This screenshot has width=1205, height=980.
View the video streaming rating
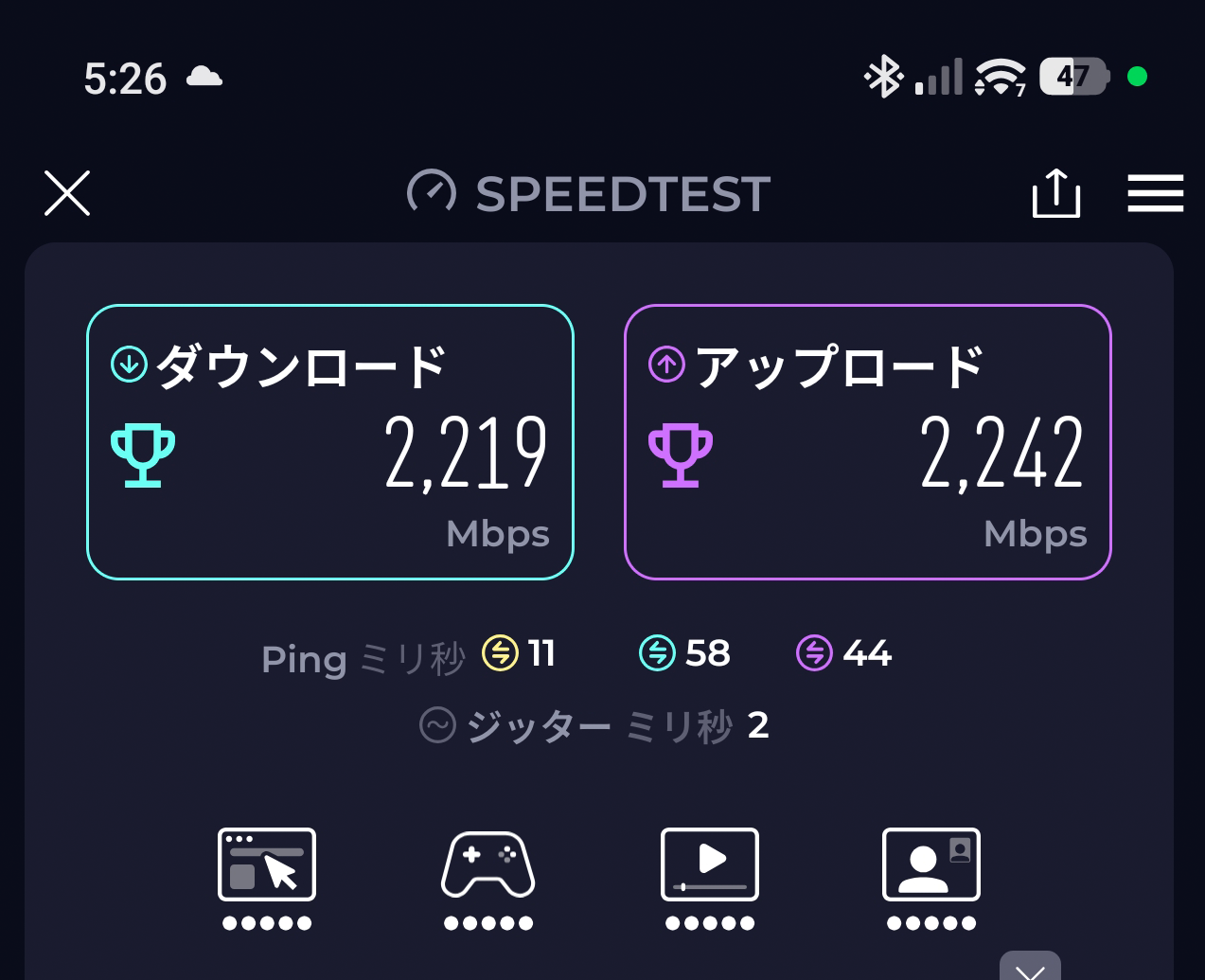pos(710,878)
